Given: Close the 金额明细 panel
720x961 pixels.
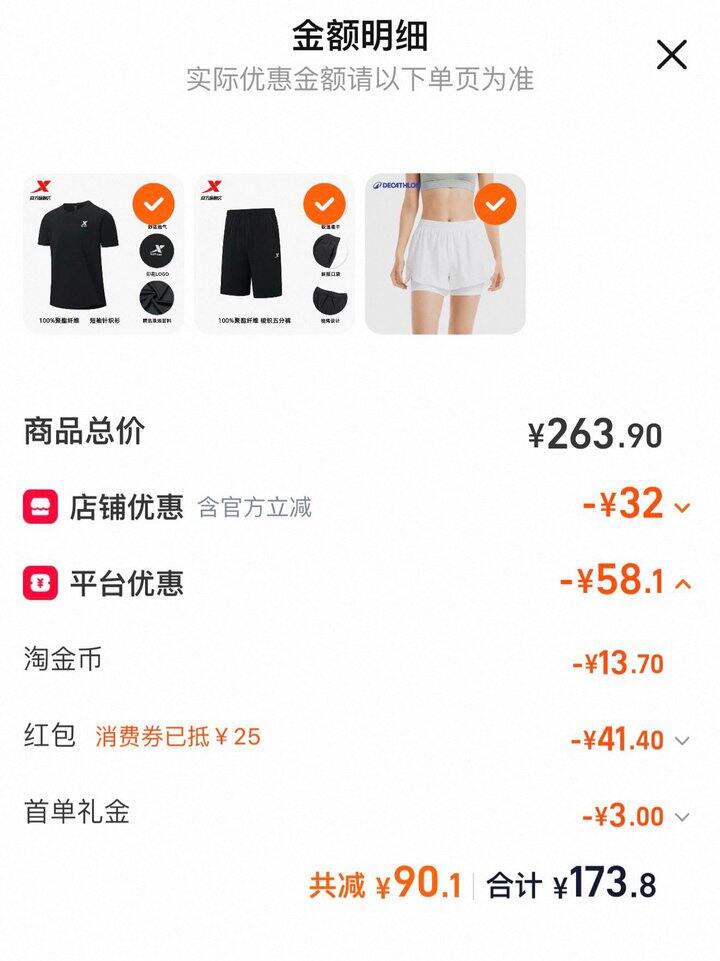Looking at the screenshot, I should (672, 55).
